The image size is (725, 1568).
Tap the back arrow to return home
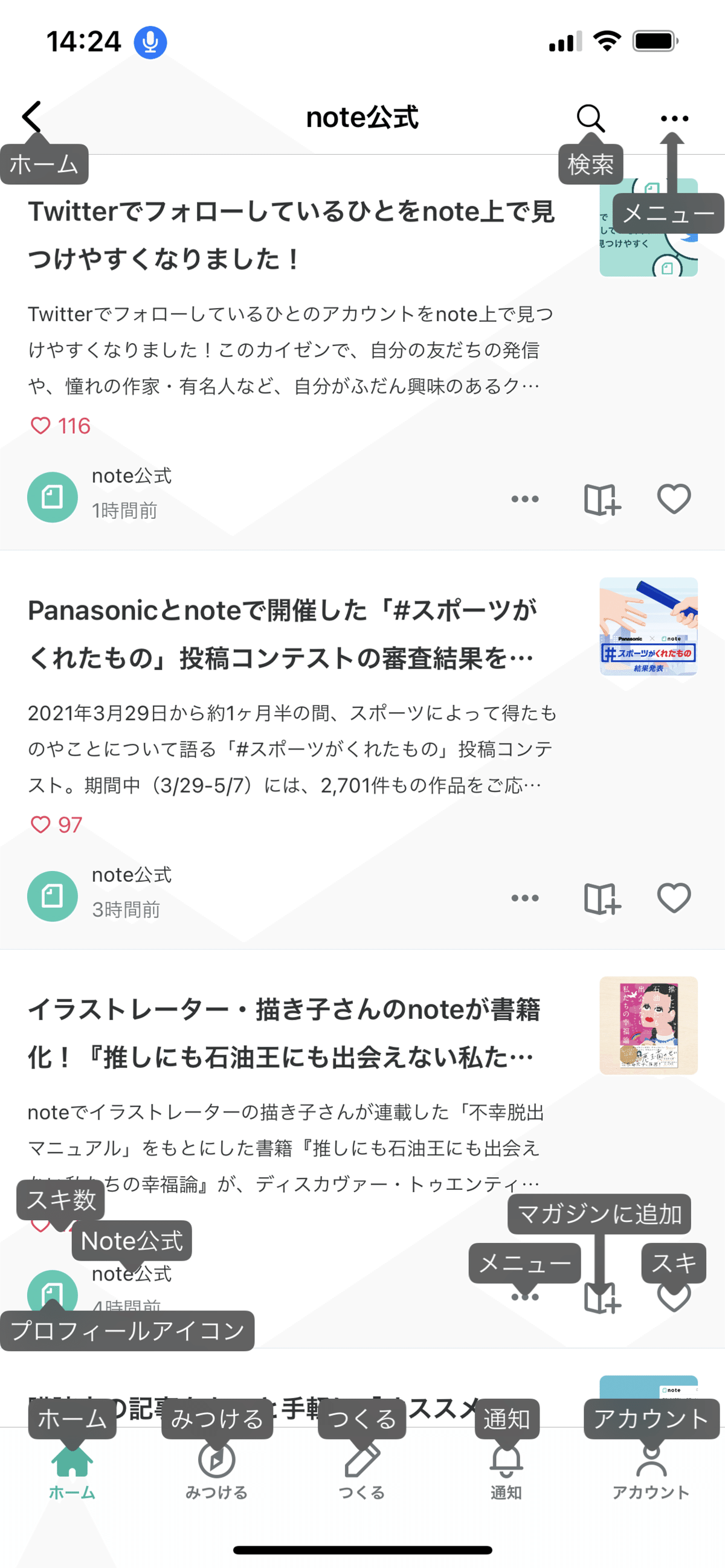click(30, 117)
